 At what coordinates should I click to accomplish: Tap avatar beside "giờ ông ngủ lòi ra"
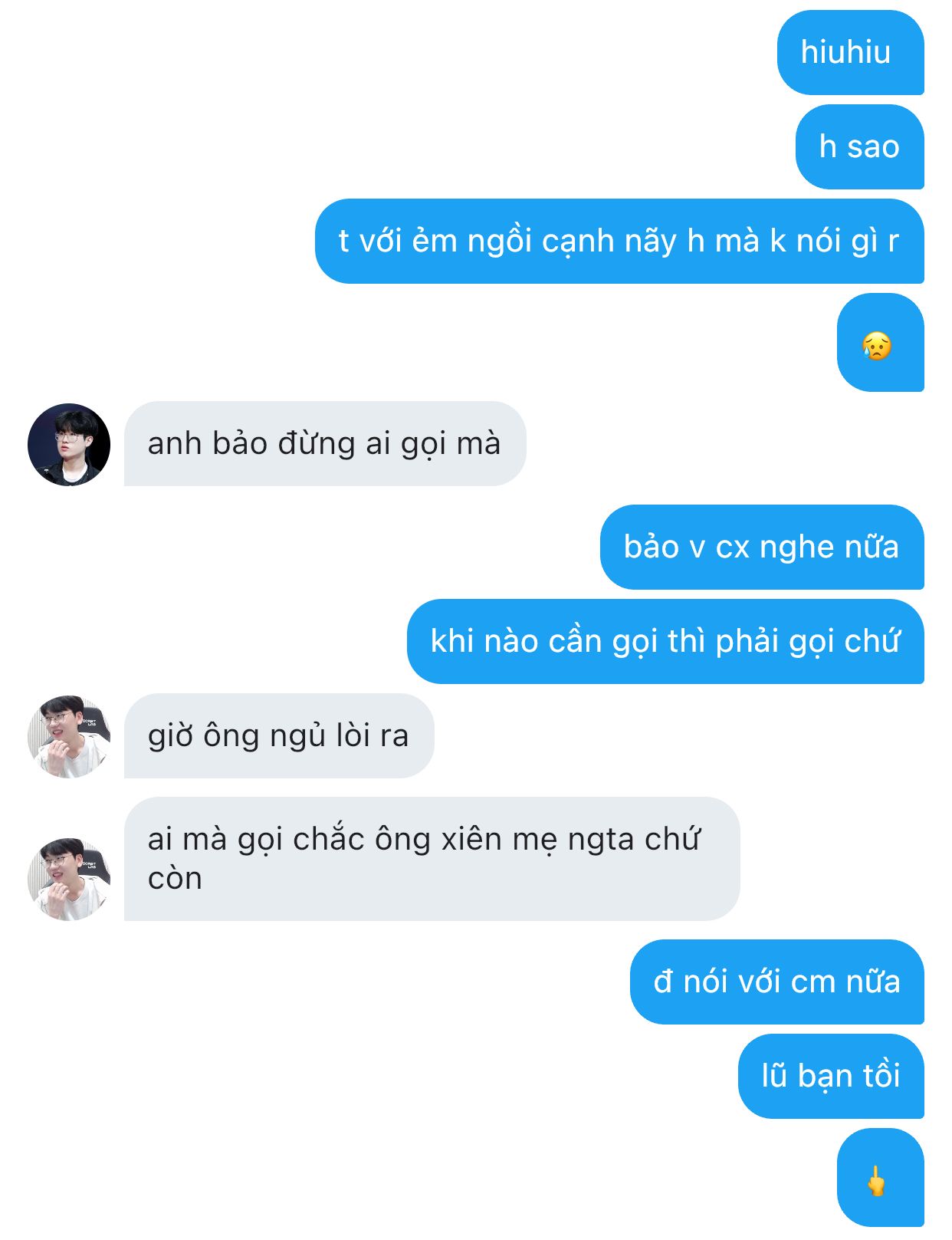point(69,736)
